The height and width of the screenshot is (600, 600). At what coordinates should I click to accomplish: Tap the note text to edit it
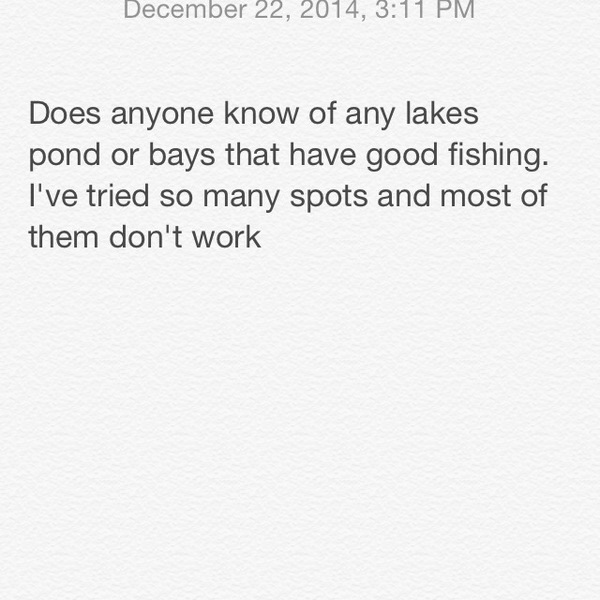point(288,175)
